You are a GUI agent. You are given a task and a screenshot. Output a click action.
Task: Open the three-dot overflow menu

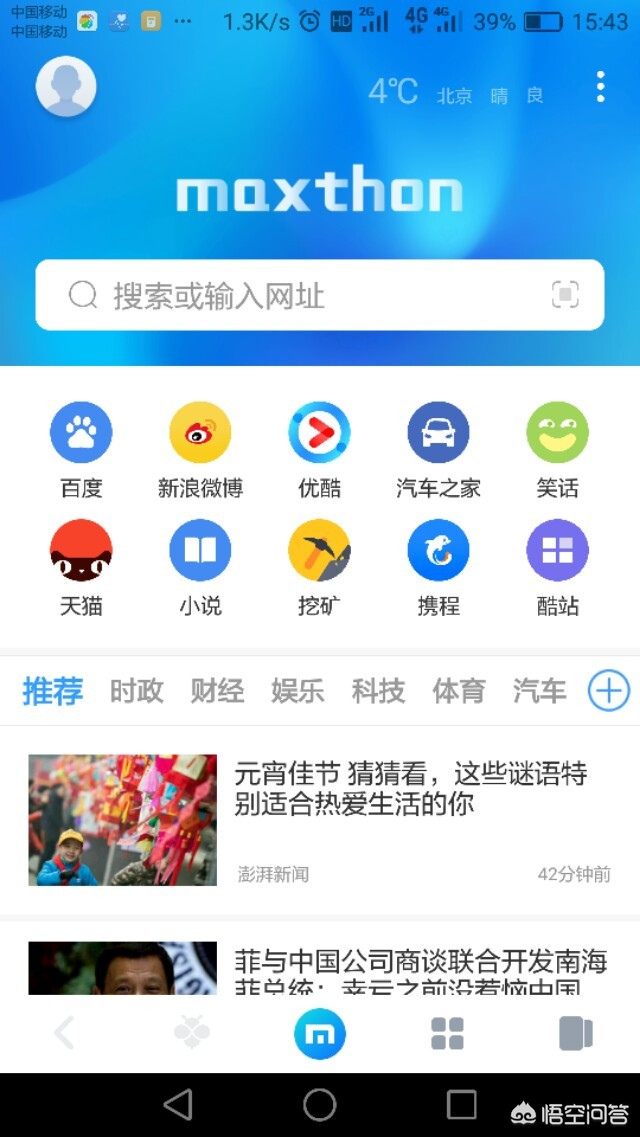coord(600,87)
